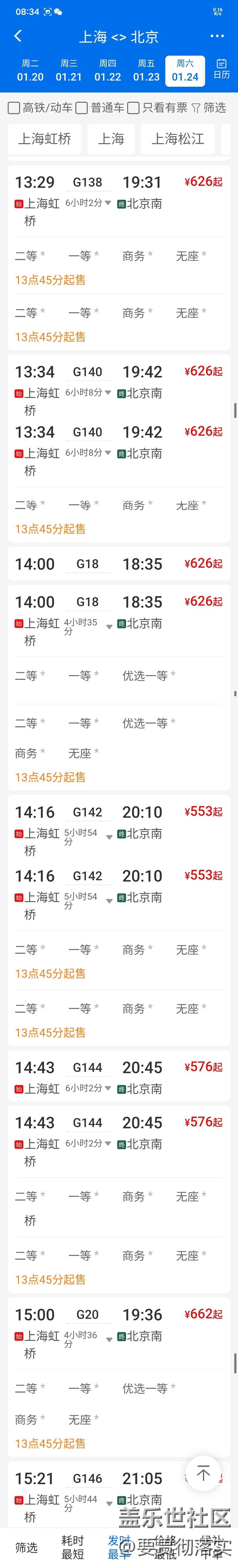
Task: Check the 高铁/动车 filter box
Action: pos(14,108)
